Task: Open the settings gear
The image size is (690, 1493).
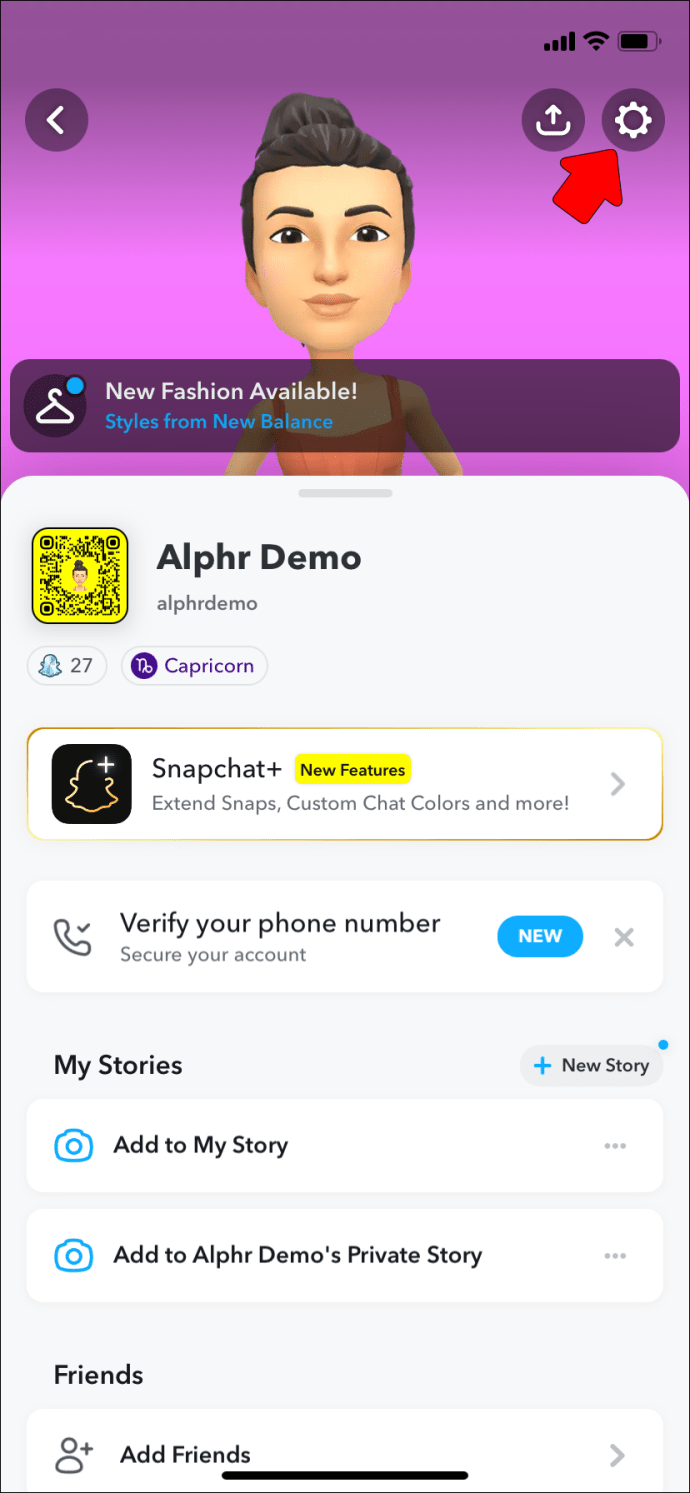Action: [633, 121]
